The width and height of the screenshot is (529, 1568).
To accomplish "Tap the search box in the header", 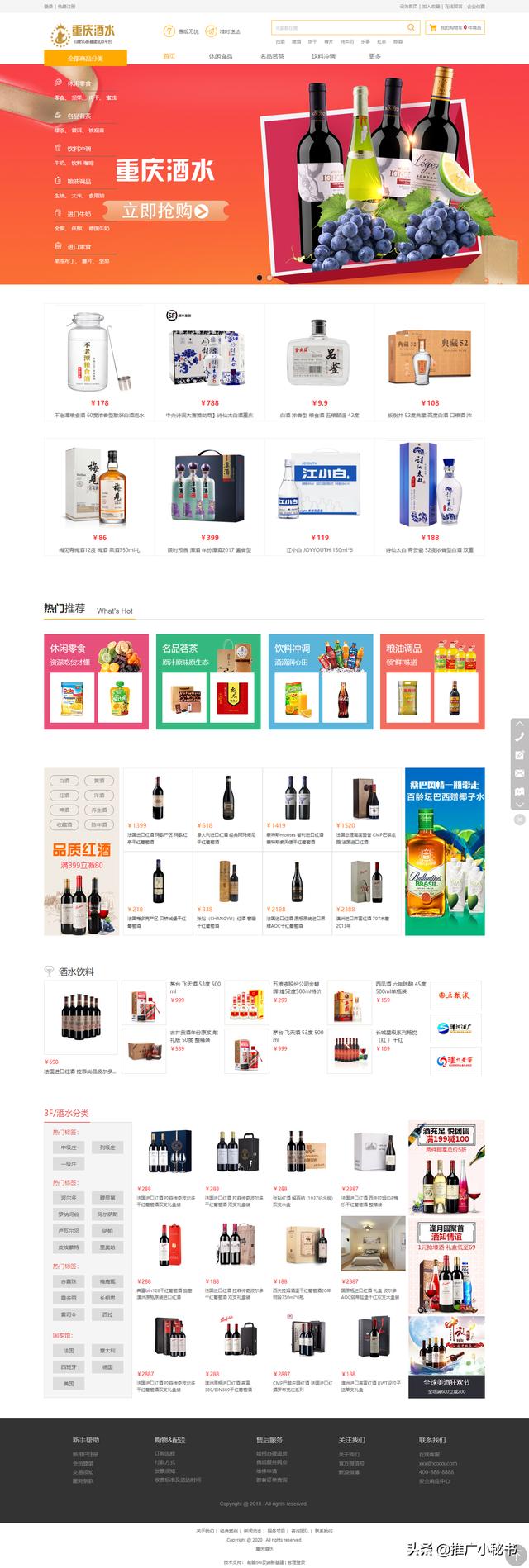I will pyautogui.click(x=339, y=27).
